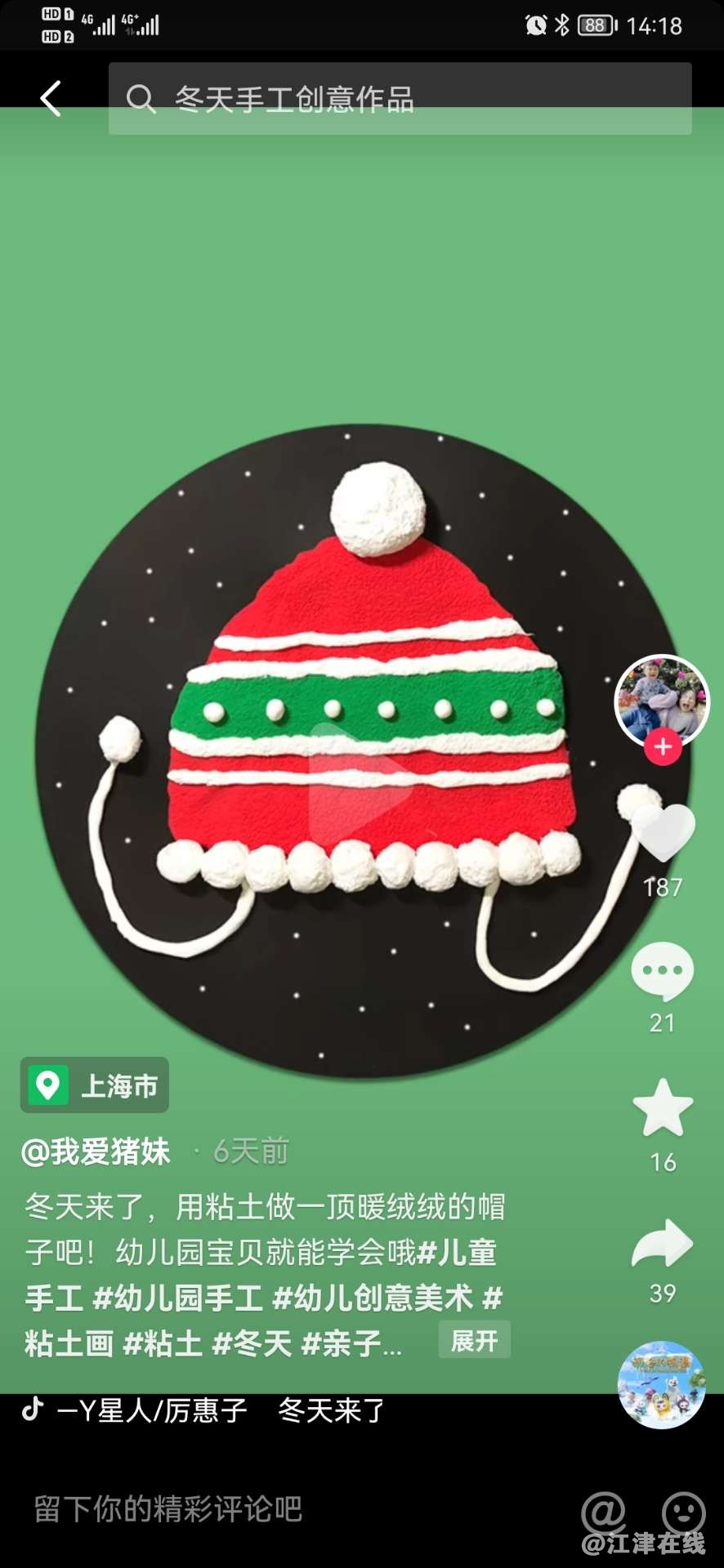Viewport: 724px width, 1568px height.
Task: Open the search box showing 冬天手工创意作品
Action: 400,99
